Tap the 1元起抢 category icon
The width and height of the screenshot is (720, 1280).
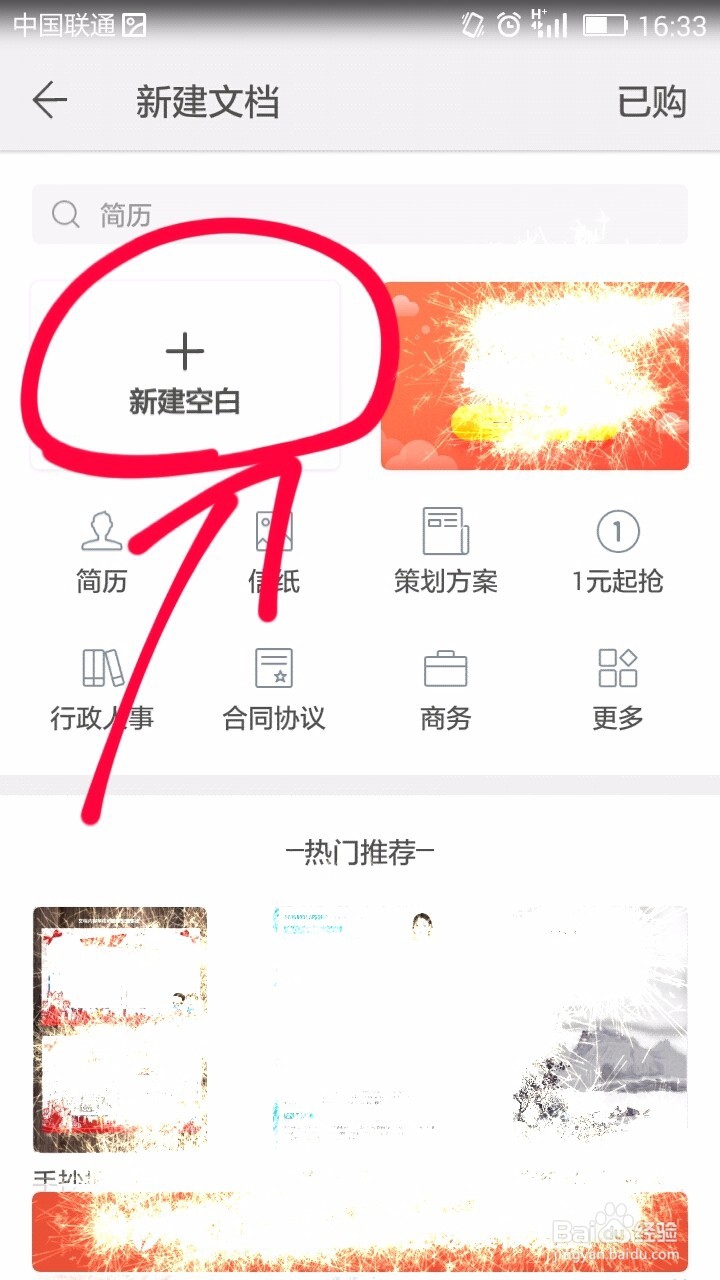pyautogui.click(x=618, y=550)
